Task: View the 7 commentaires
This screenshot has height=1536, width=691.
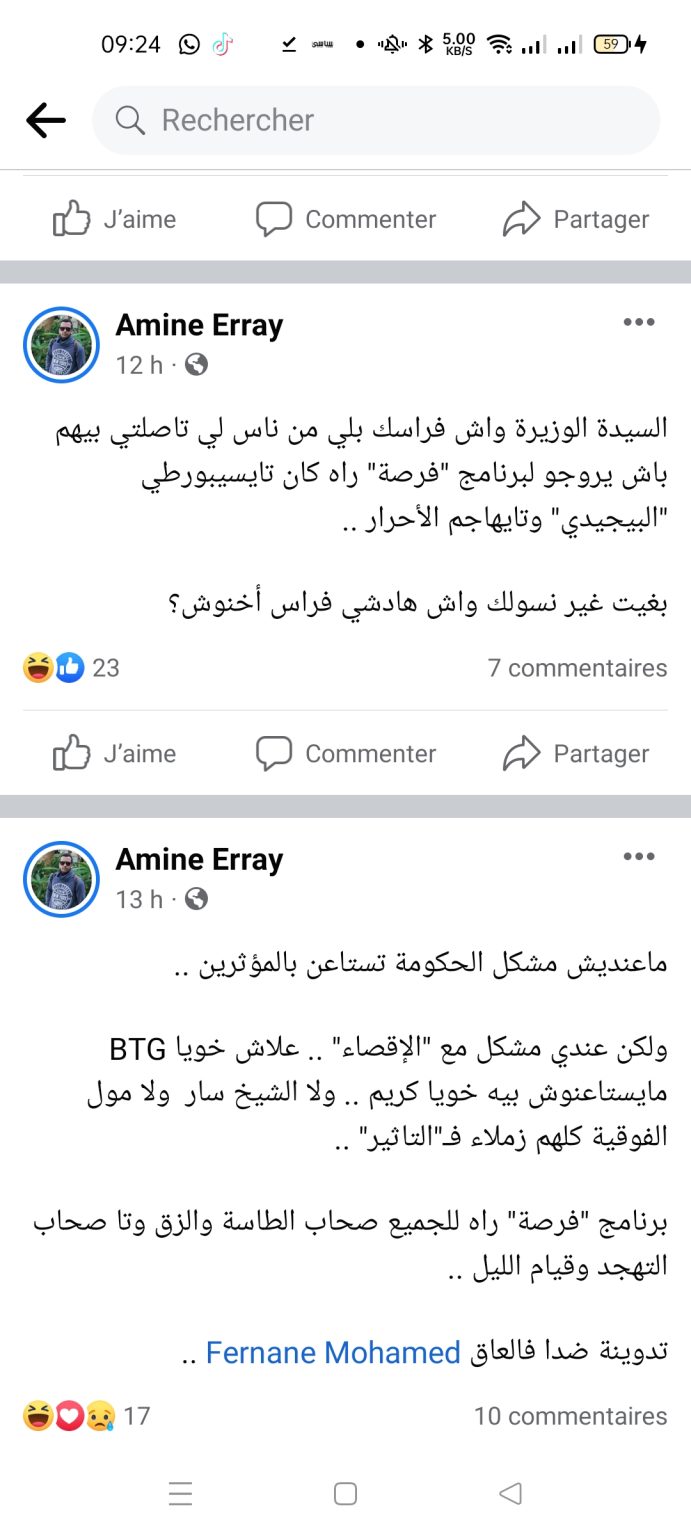Action: pyautogui.click(x=577, y=668)
